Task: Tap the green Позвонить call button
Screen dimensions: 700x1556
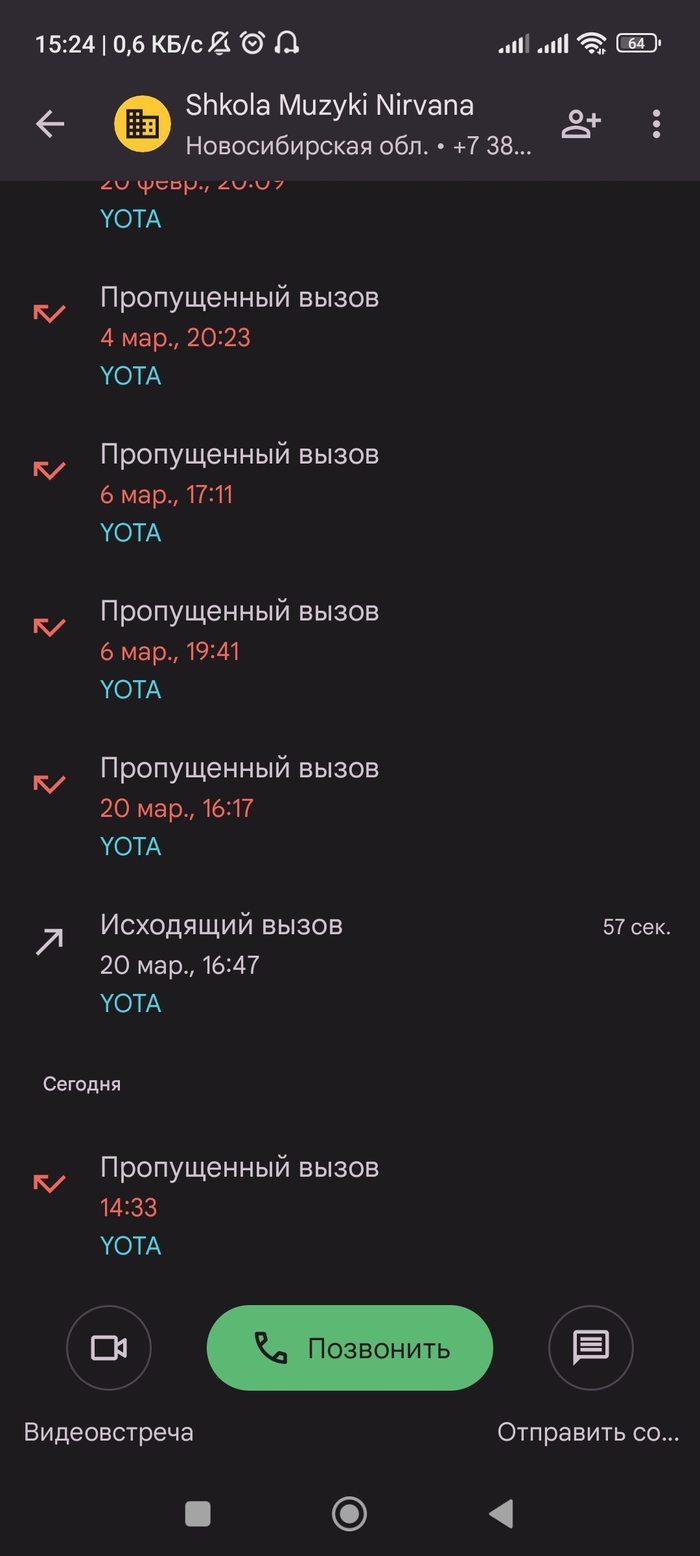Action: [x=350, y=1348]
